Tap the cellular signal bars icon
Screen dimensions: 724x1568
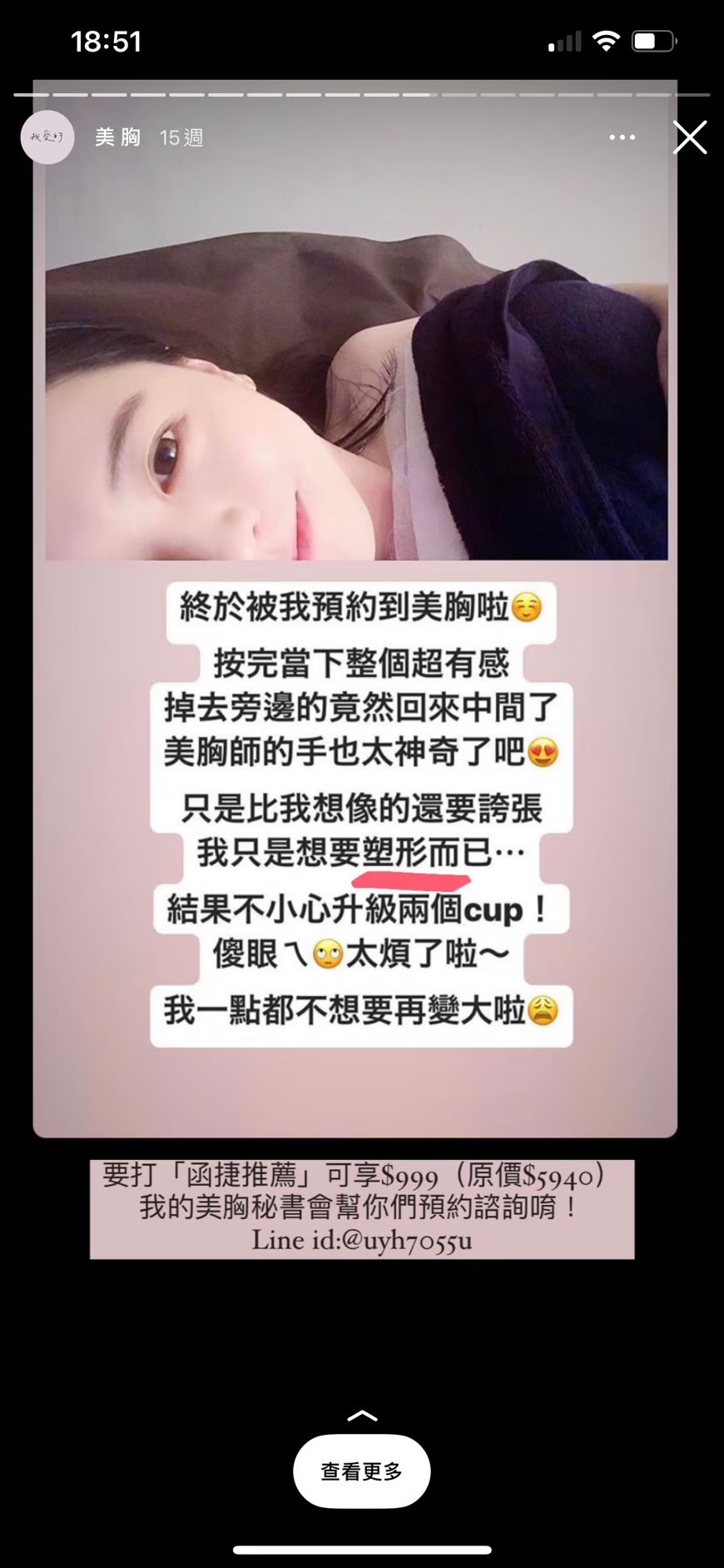[564, 40]
